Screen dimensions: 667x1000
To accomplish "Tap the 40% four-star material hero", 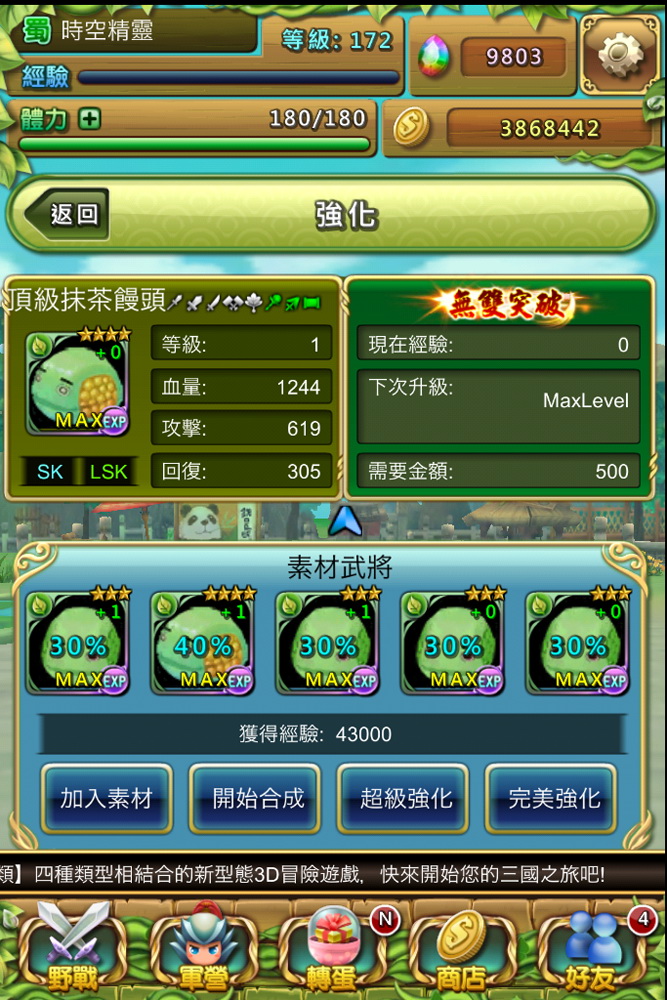I will pos(204,642).
